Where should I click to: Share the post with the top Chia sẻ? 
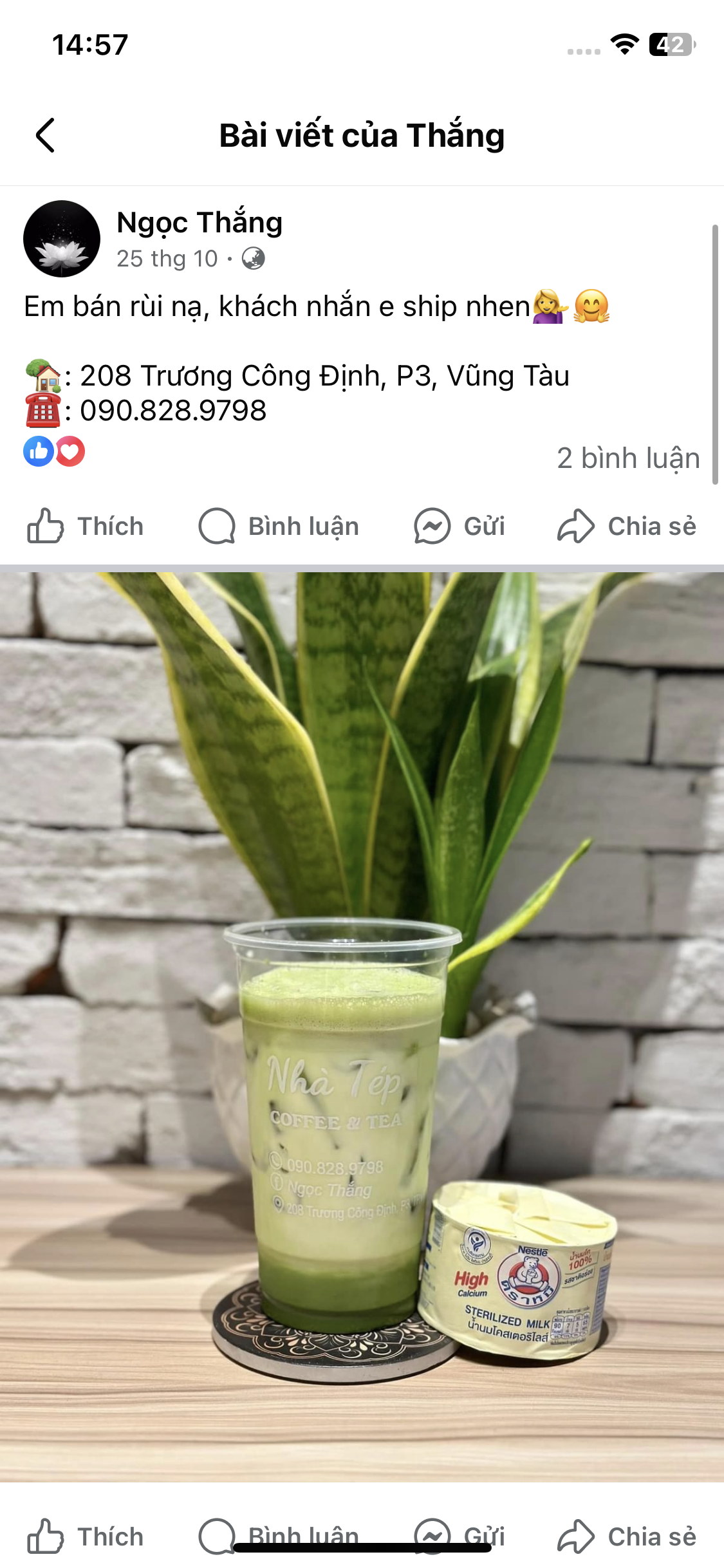[x=627, y=526]
